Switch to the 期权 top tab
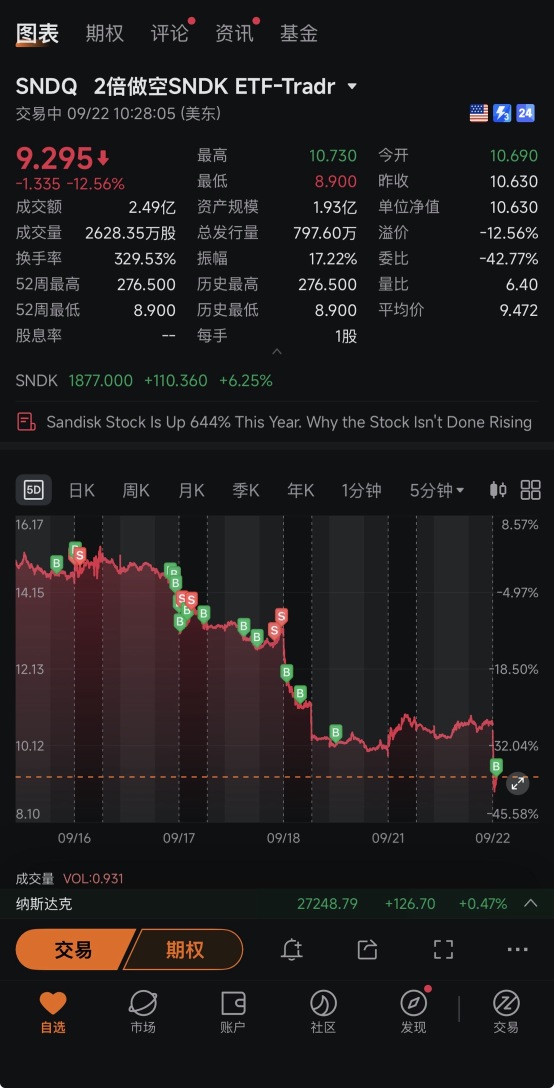Image resolution: width=554 pixels, height=1088 pixels. click(104, 33)
